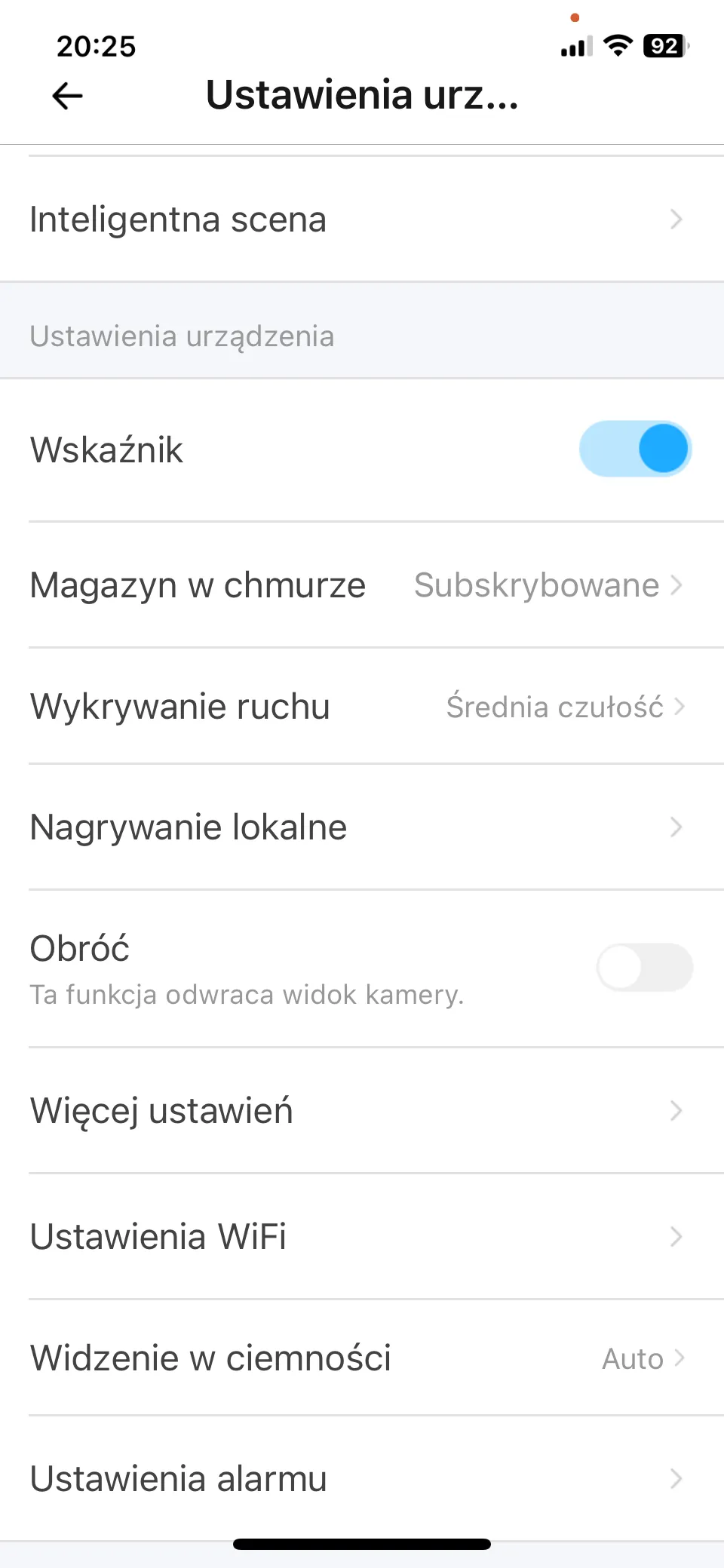Enable the Obróć camera flip switch

pyautogui.click(x=645, y=967)
